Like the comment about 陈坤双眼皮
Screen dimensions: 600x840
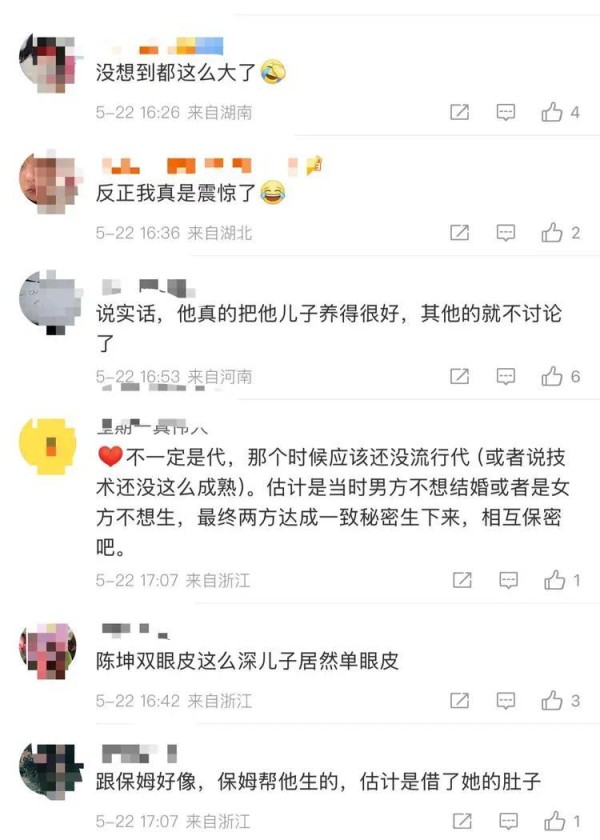pos(554,701)
